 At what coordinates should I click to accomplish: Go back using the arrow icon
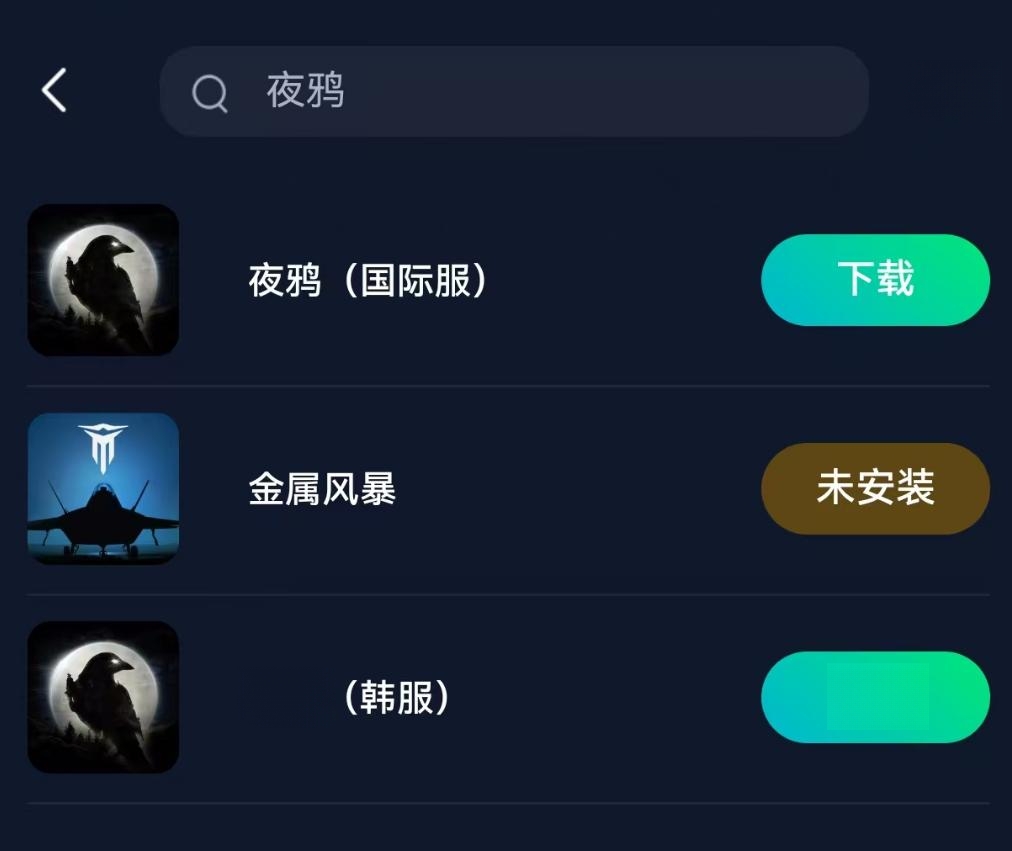[x=54, y=91]
